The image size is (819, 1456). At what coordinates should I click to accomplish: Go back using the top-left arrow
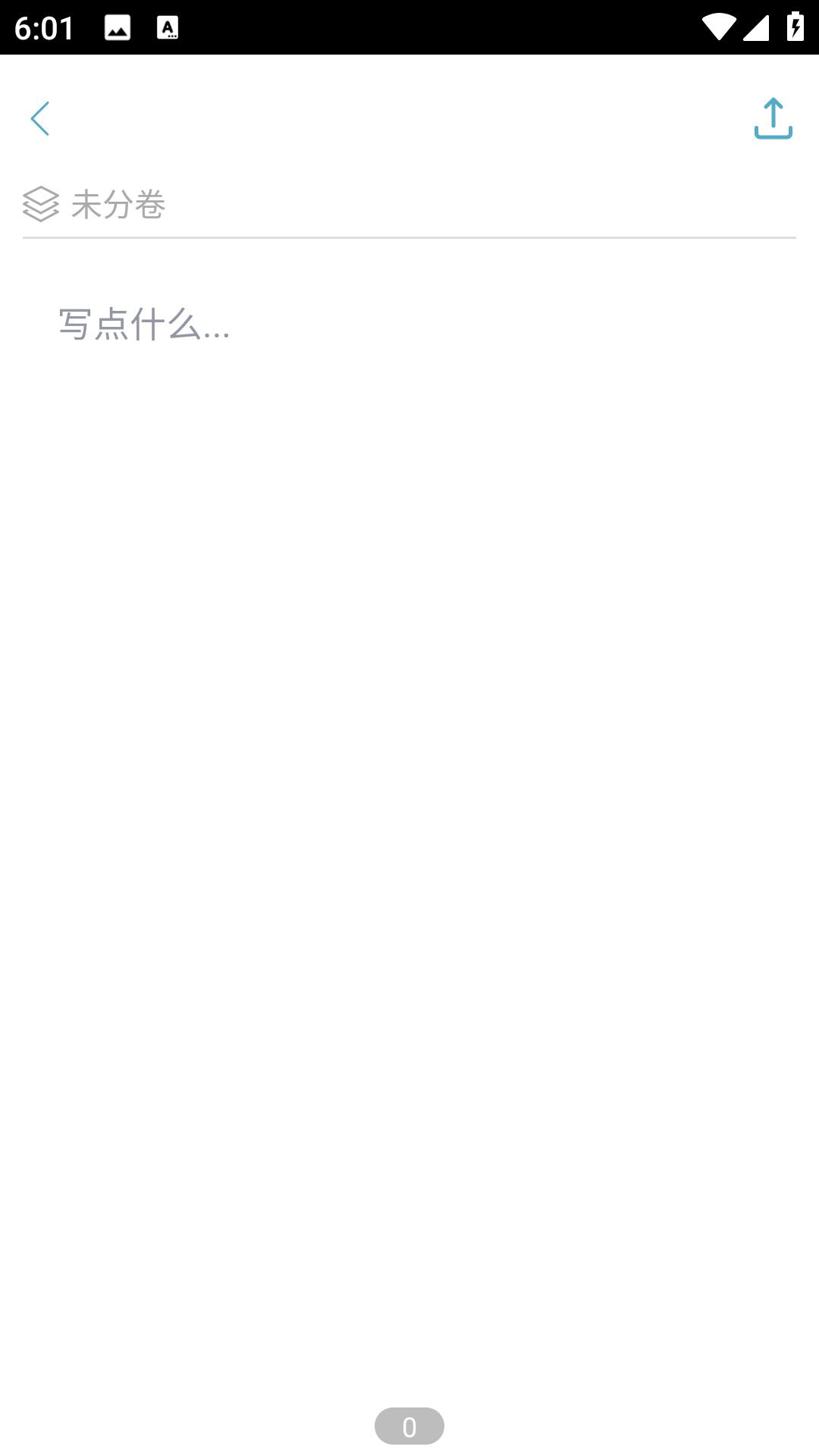[40, 118]
